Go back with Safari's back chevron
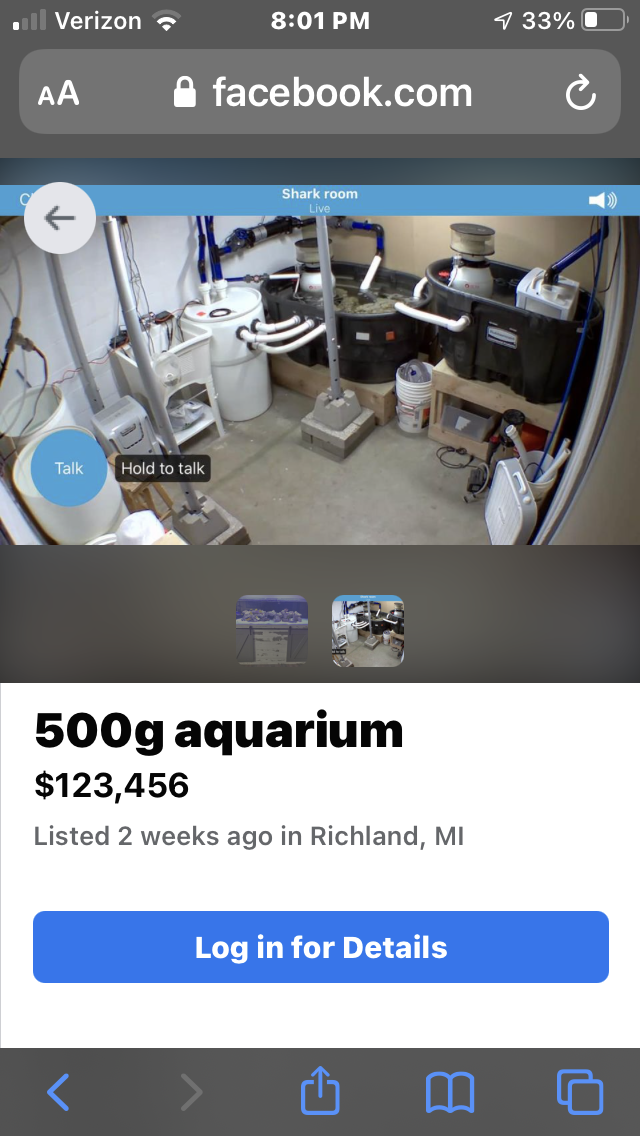640x1136 pixels. 59,1092
